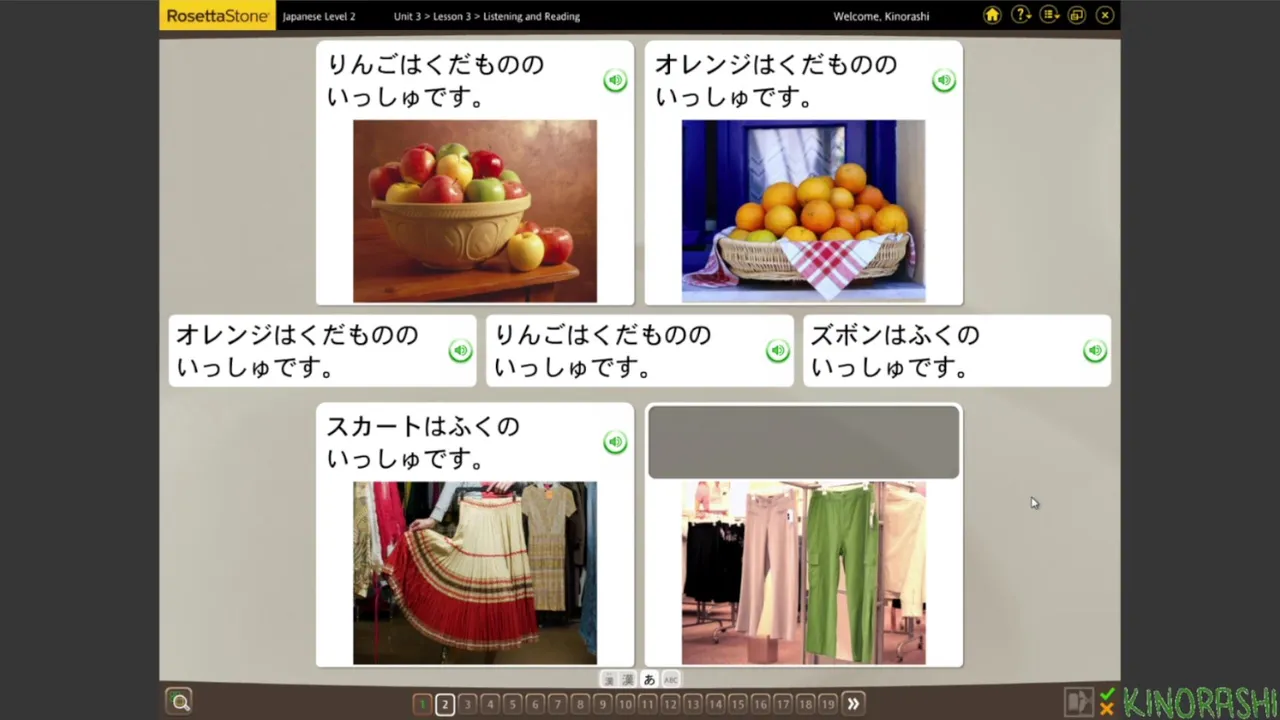Open the magnifier tool at bottom left

(x=180, y=701)
